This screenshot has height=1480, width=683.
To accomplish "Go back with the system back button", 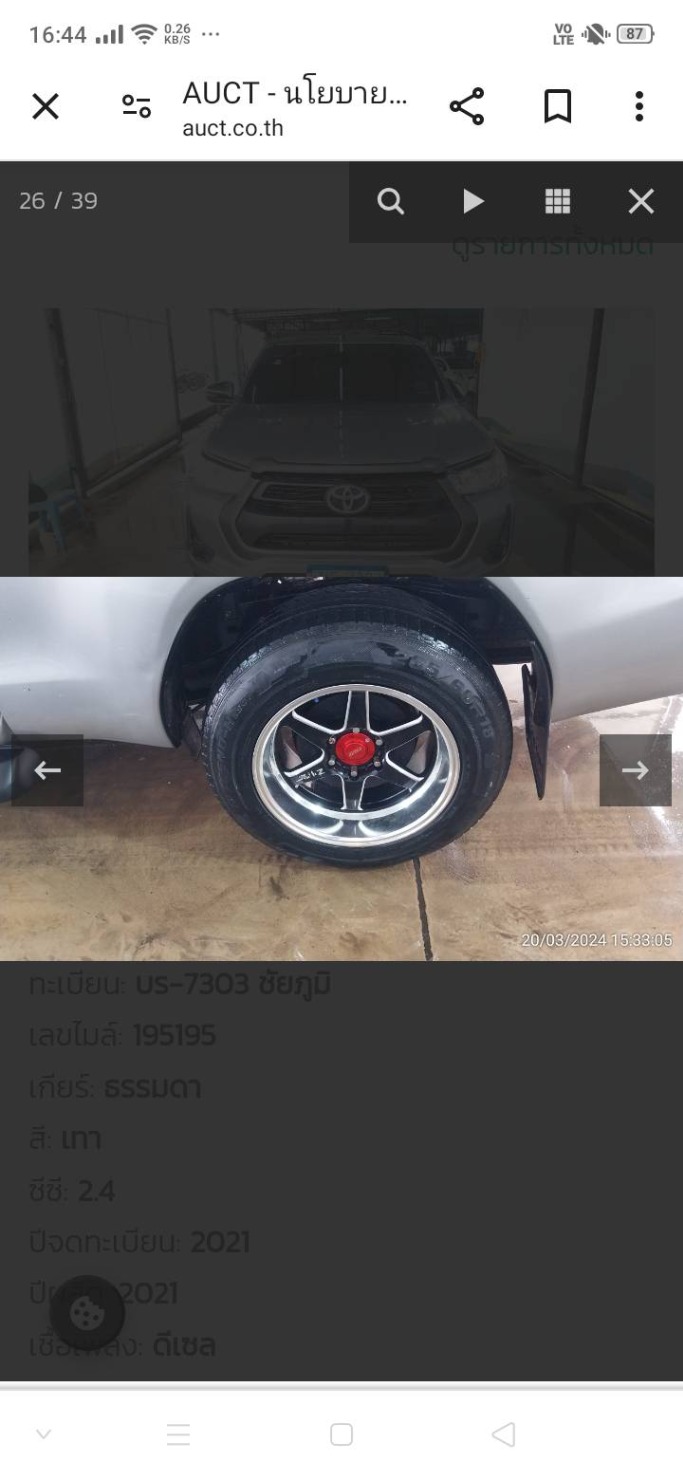I will tap(505, 1435).
